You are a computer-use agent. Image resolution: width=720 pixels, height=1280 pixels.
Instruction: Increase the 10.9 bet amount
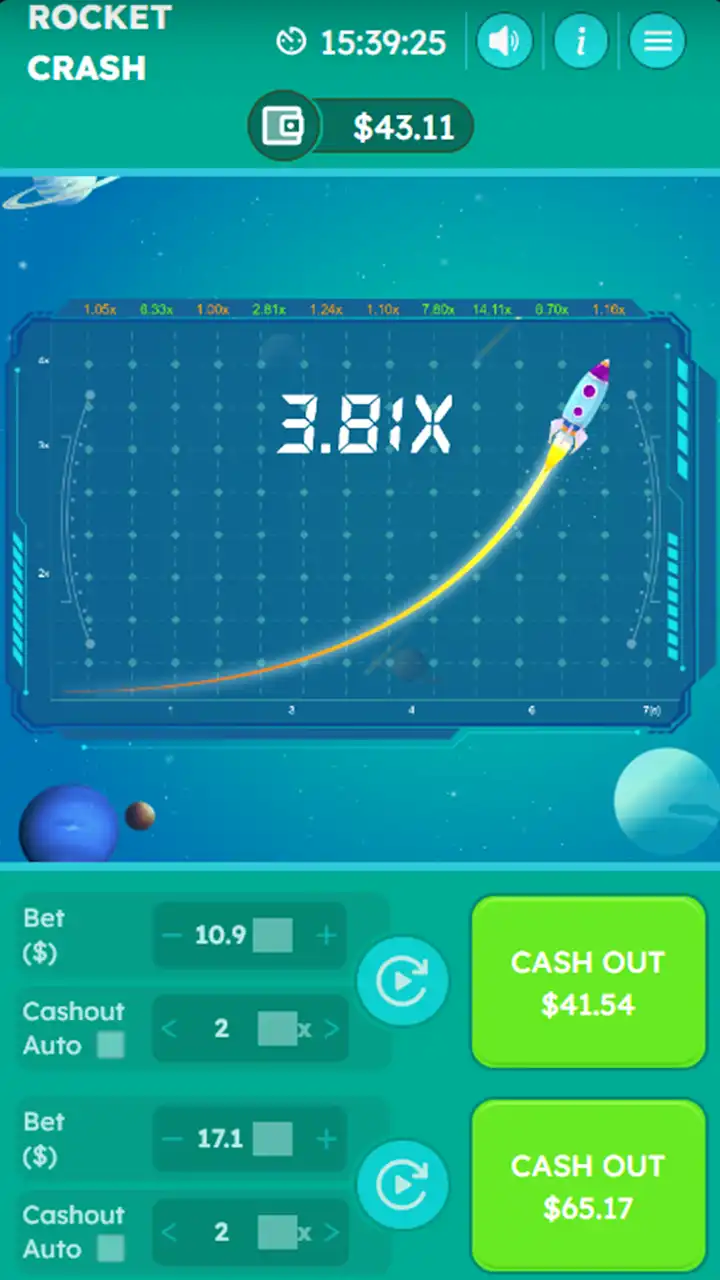coord(326,935)
